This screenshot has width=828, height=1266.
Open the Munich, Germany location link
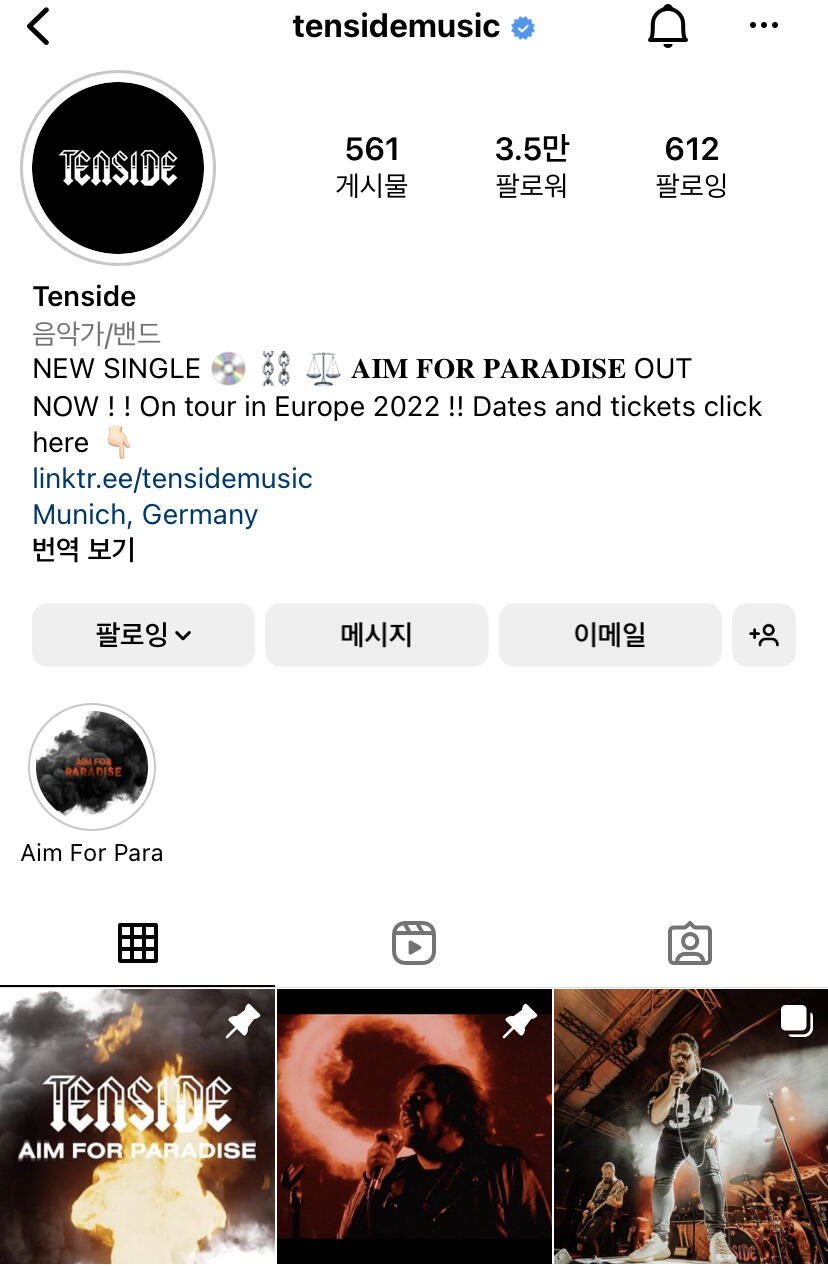pos(145,514)
